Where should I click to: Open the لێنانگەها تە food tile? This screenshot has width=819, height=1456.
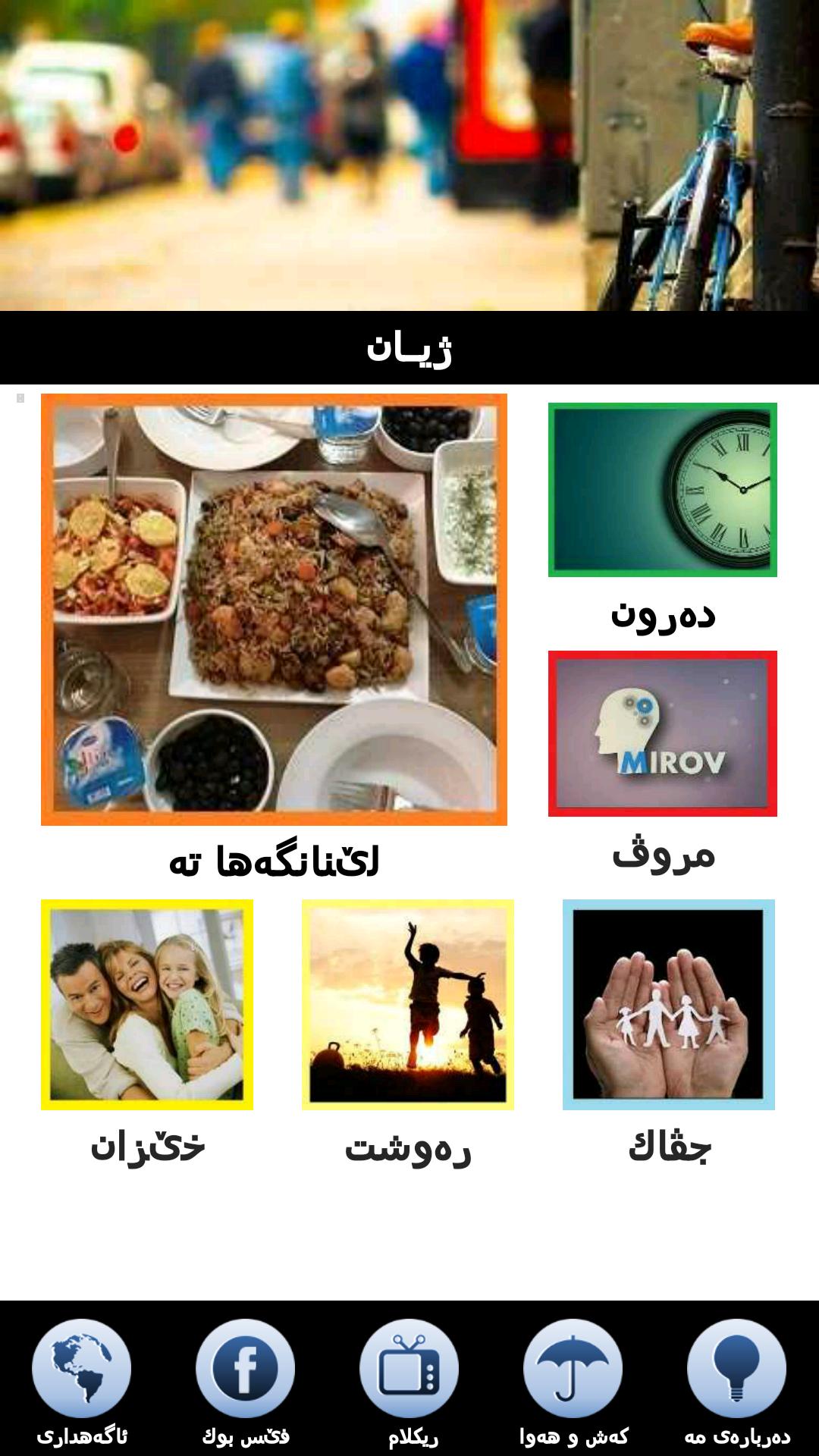point(274,609)
